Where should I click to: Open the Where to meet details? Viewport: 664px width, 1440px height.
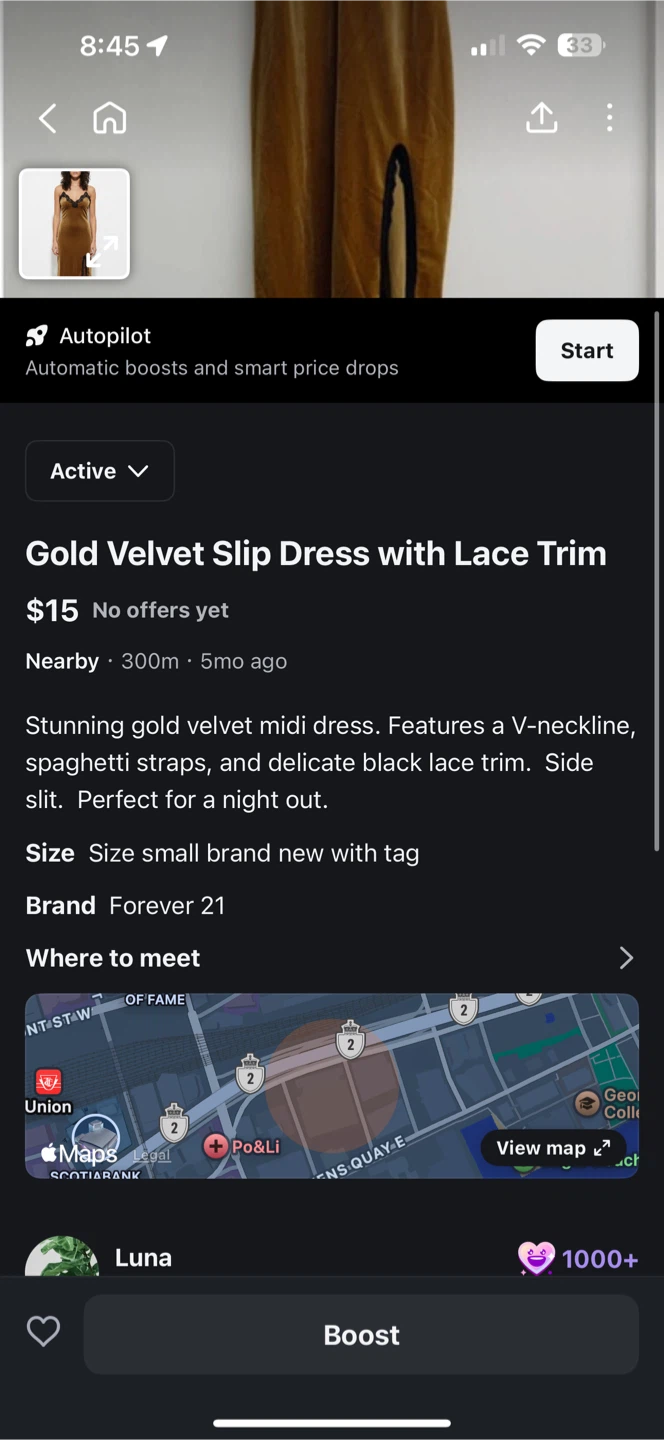[x=331, y=958]
